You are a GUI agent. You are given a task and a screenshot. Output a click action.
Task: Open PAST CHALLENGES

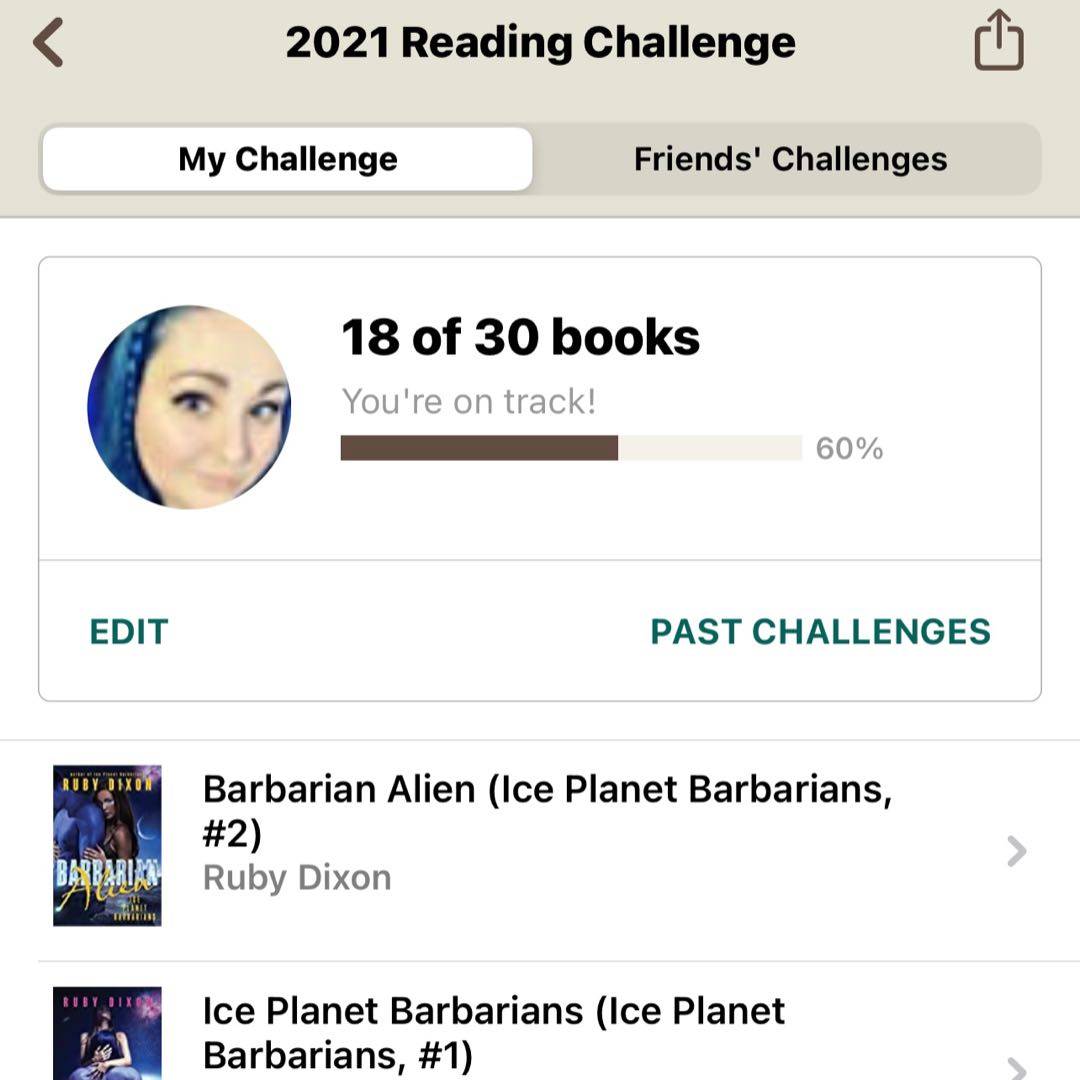pos(820,632)
